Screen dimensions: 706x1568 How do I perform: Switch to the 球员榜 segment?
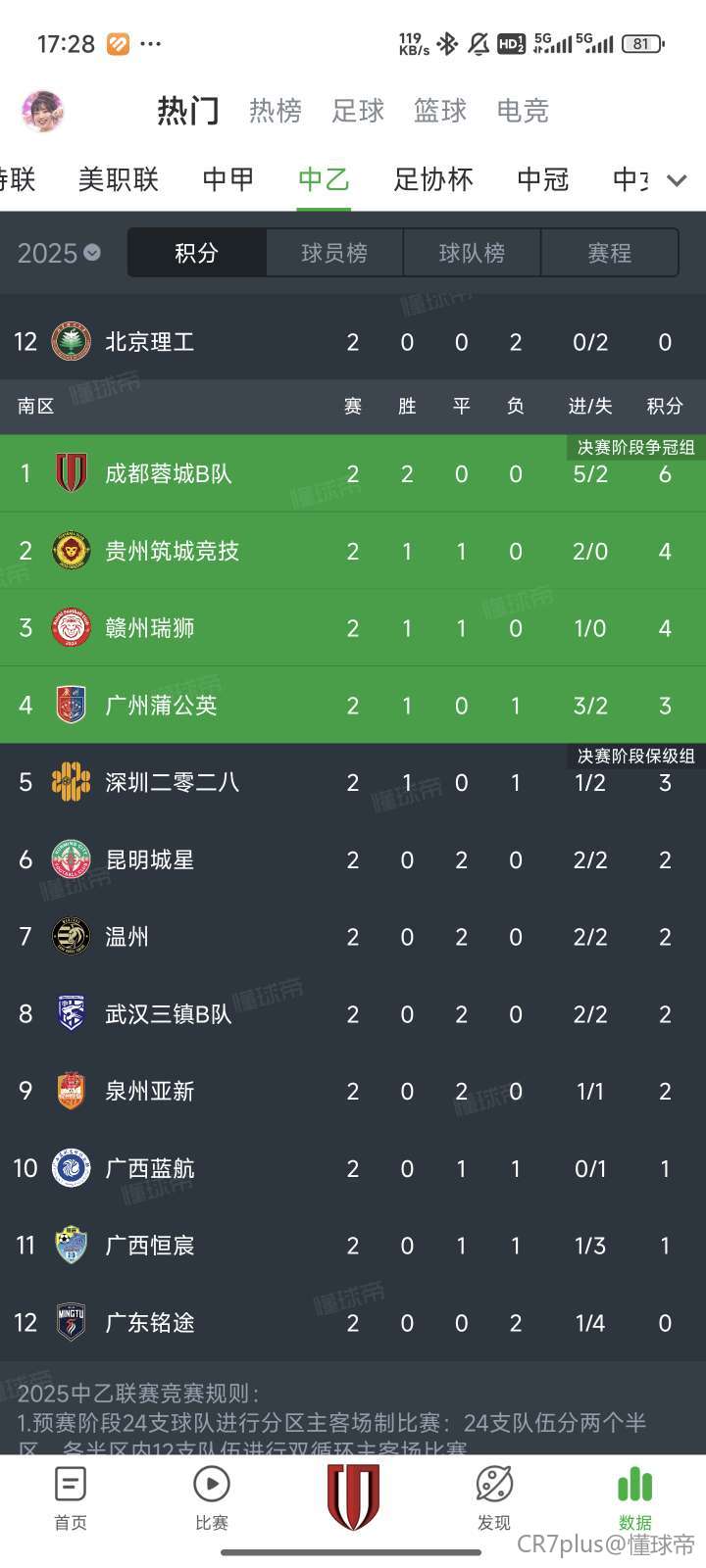pyautogui.click(x=334, y=253)
